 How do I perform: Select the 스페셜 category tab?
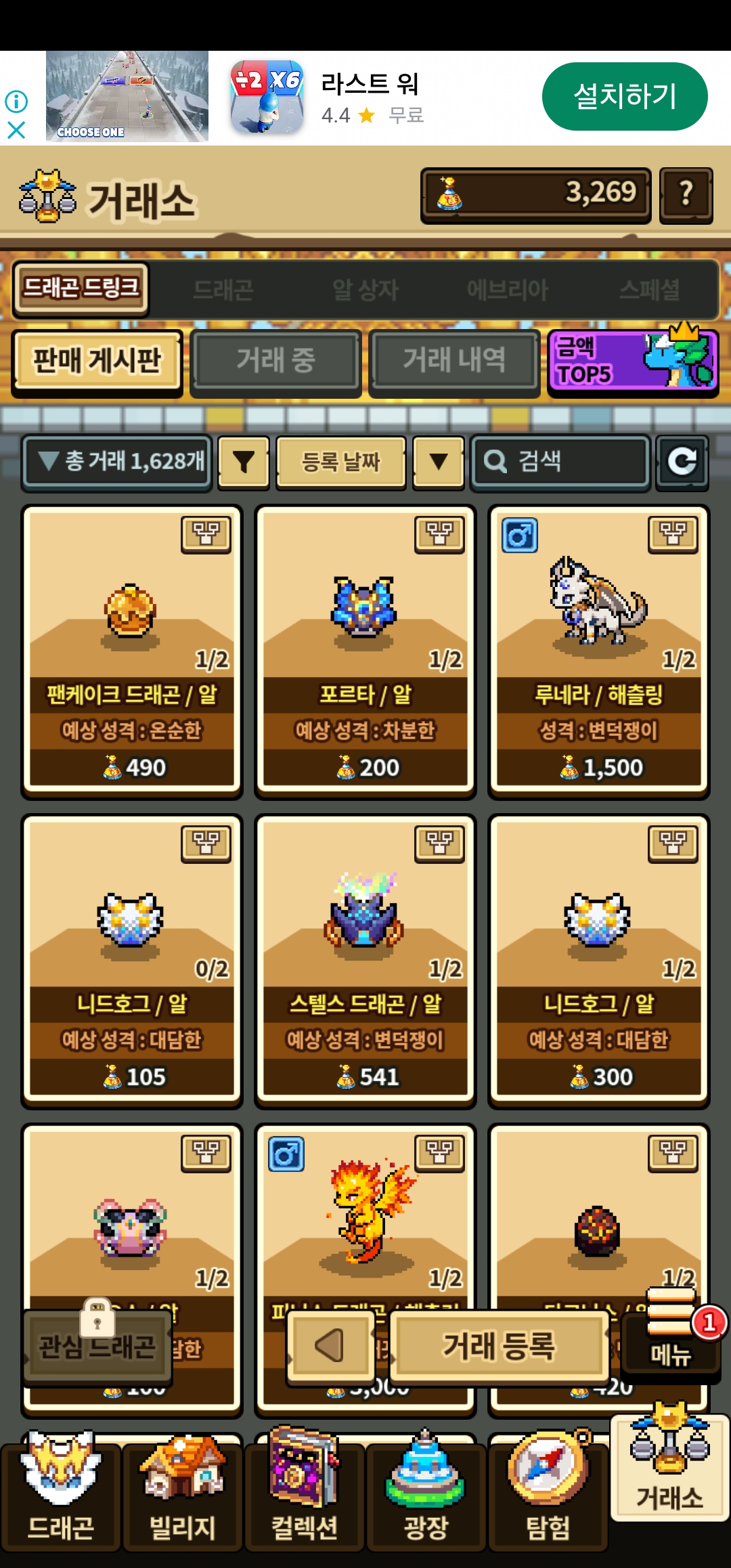(650, 290)
